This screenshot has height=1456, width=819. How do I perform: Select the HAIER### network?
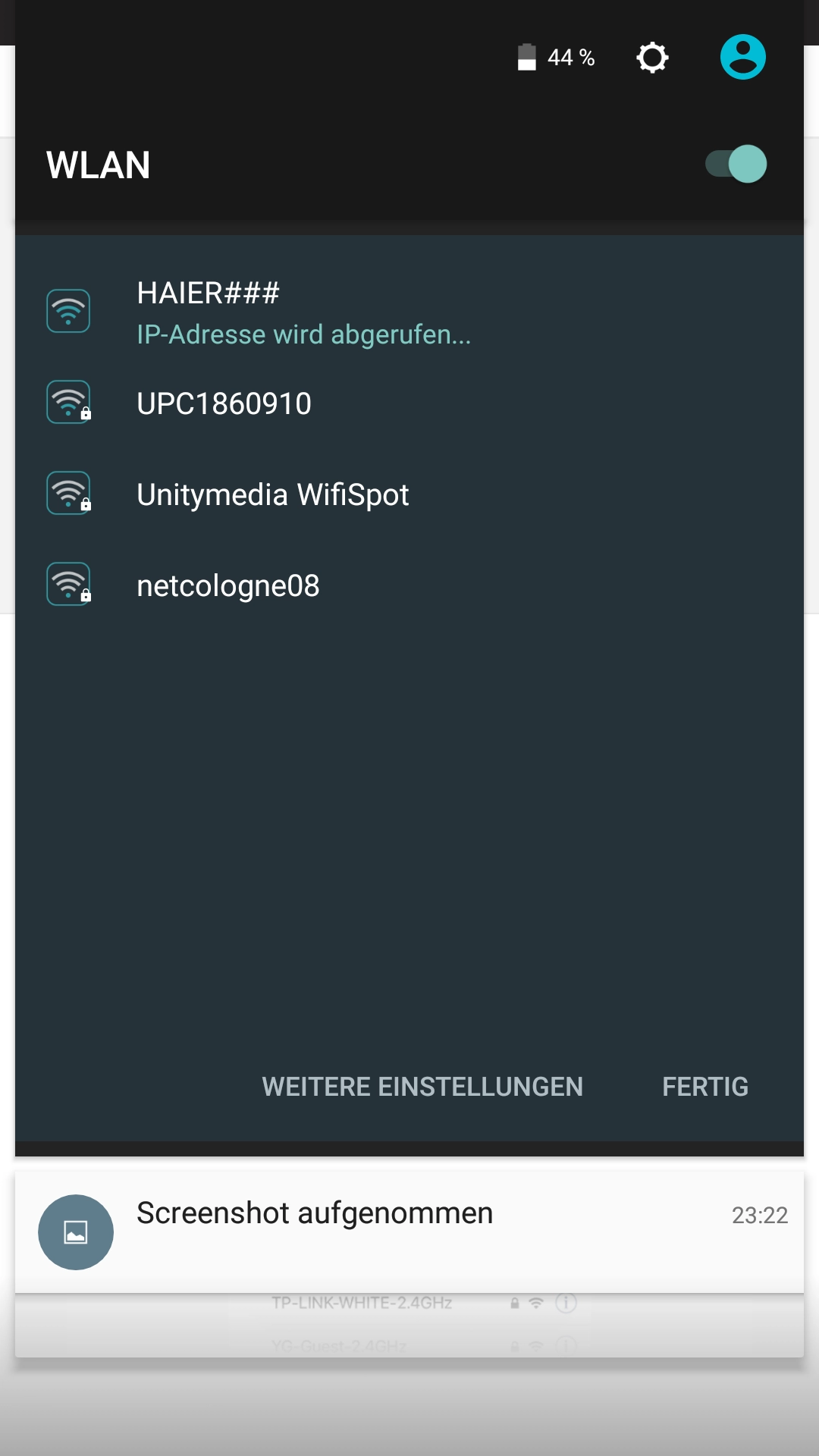click(409, 312)
